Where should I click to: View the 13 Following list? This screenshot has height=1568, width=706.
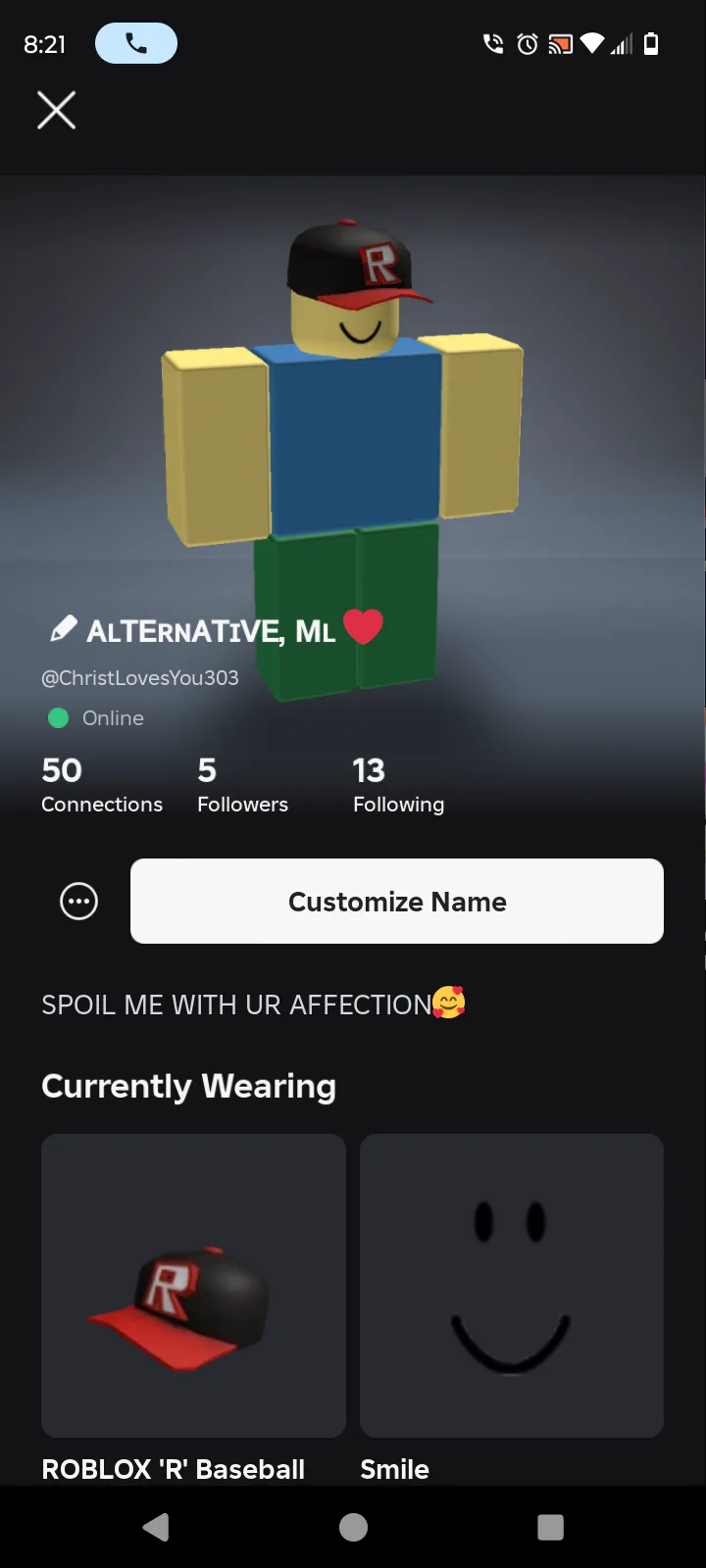click(398, 785)
